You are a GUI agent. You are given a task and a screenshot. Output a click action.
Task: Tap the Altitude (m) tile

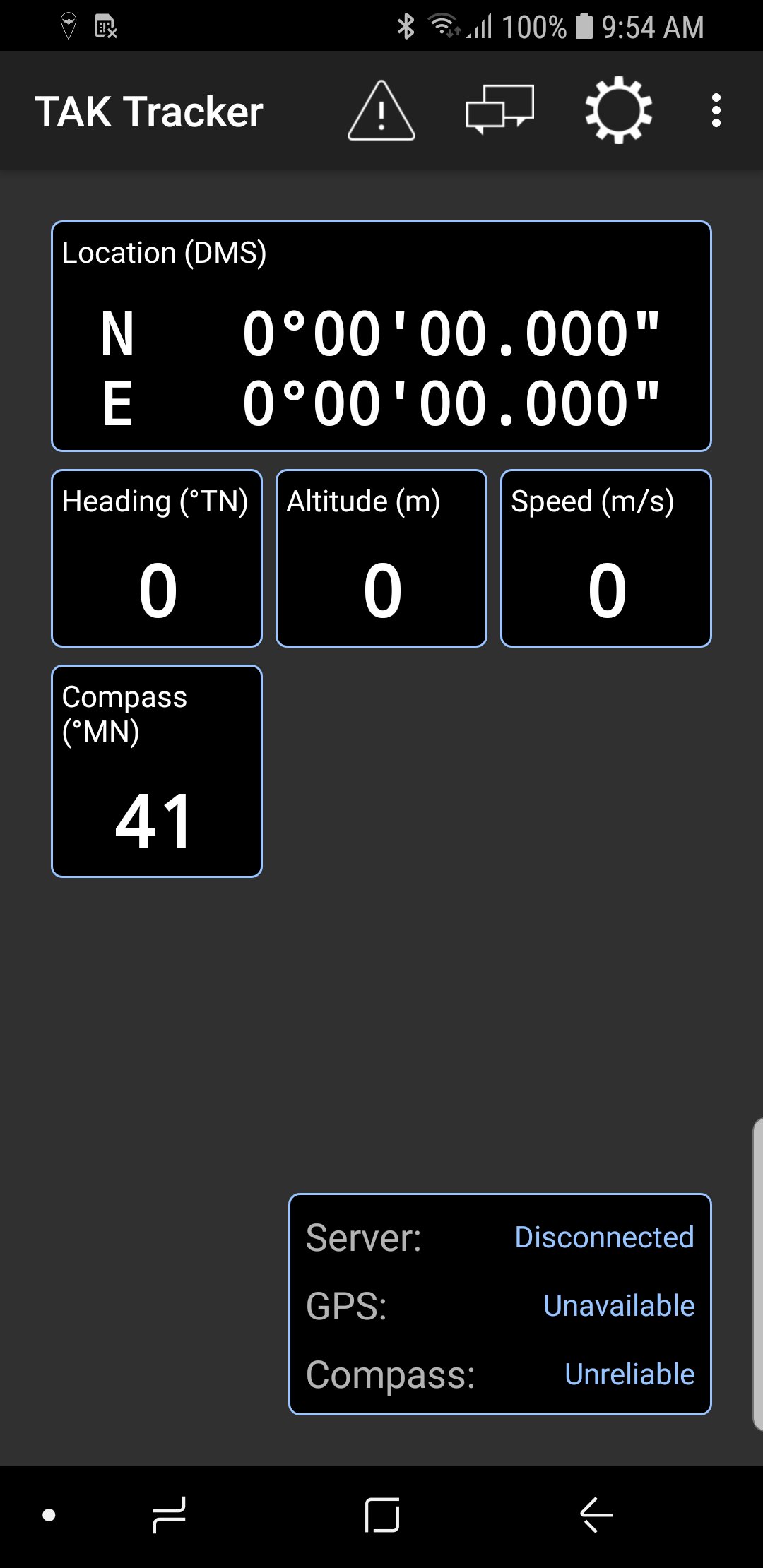pos(381,558)
